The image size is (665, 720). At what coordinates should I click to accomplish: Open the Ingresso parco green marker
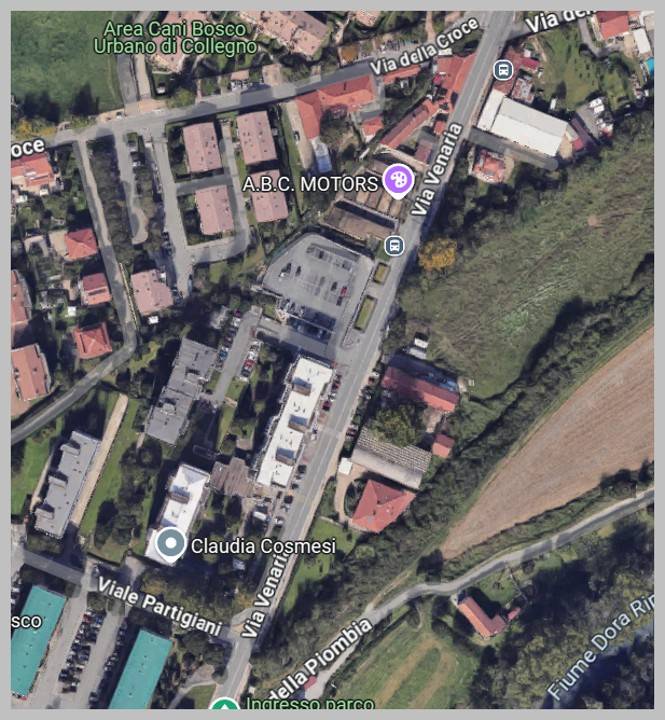coord(225,707)
